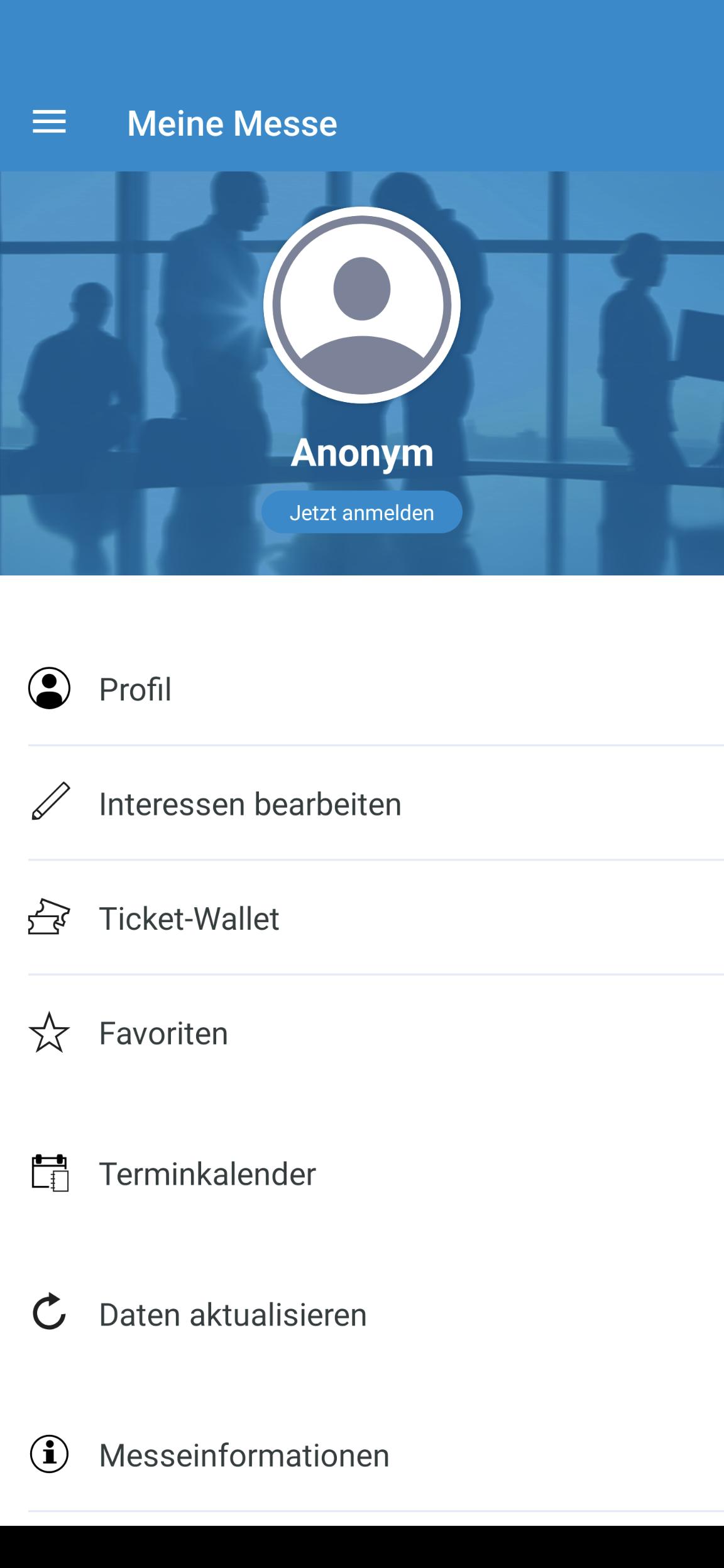This screenshot has width=724, height=1568.
Task: Open the Profil row
Action: 362,689
